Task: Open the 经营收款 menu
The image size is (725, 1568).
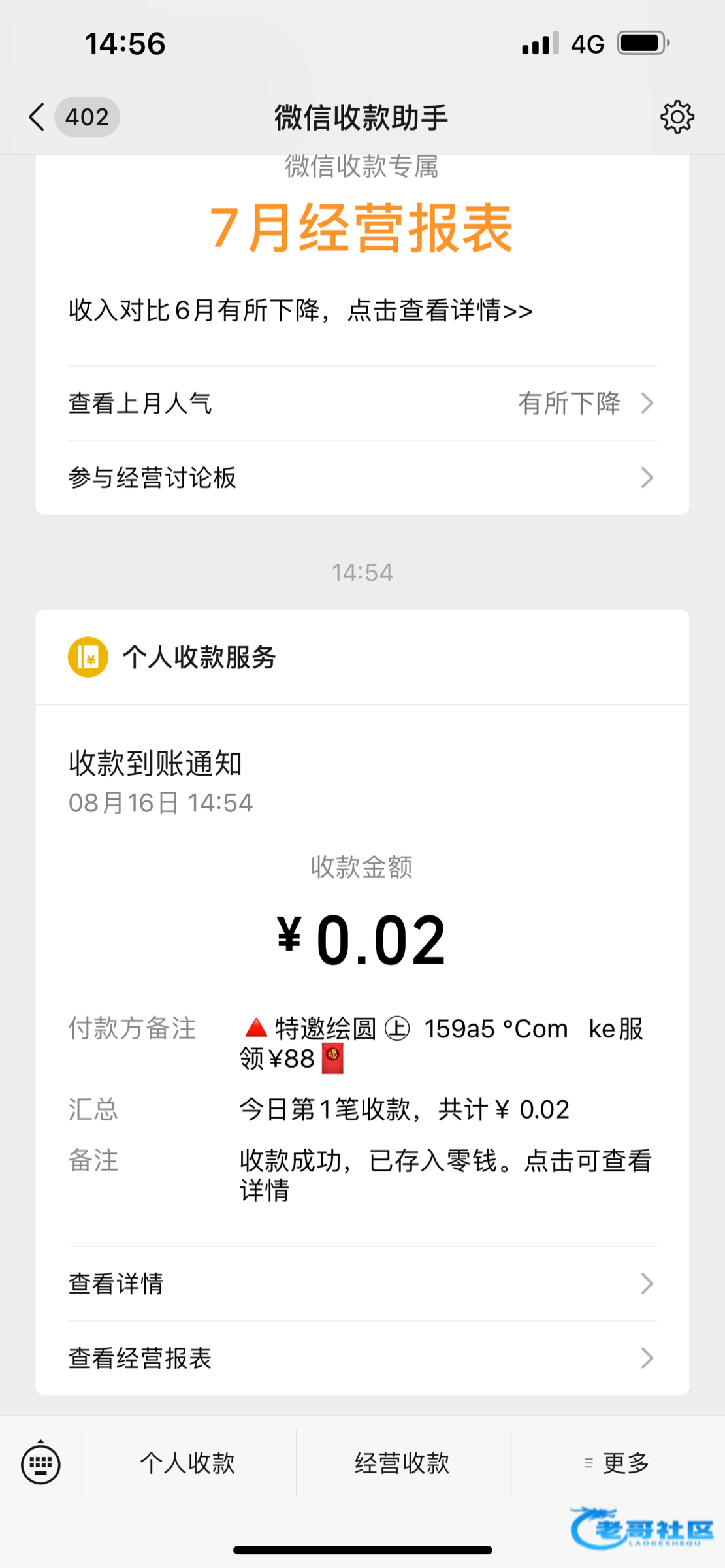Action: 402,1463
